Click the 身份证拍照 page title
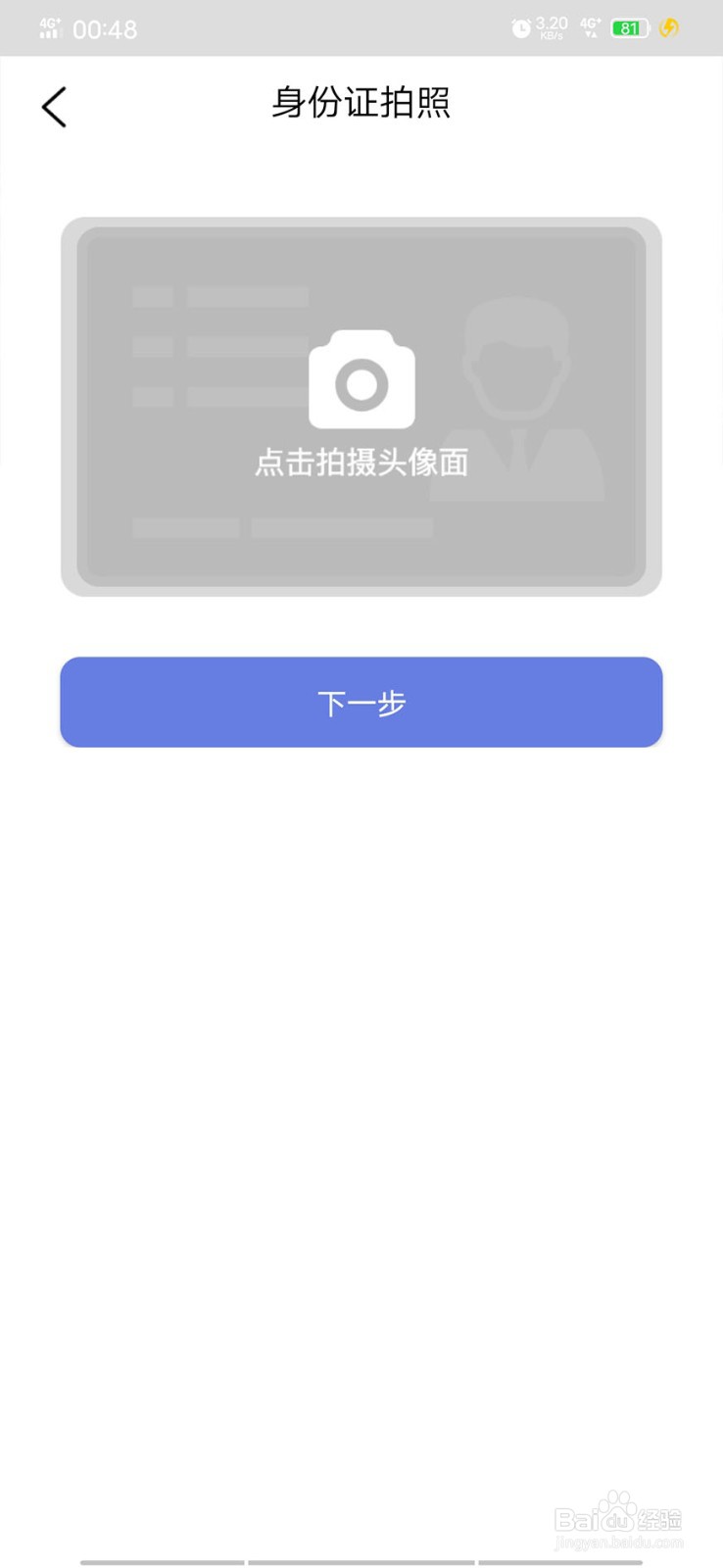 tap(361, 103)
